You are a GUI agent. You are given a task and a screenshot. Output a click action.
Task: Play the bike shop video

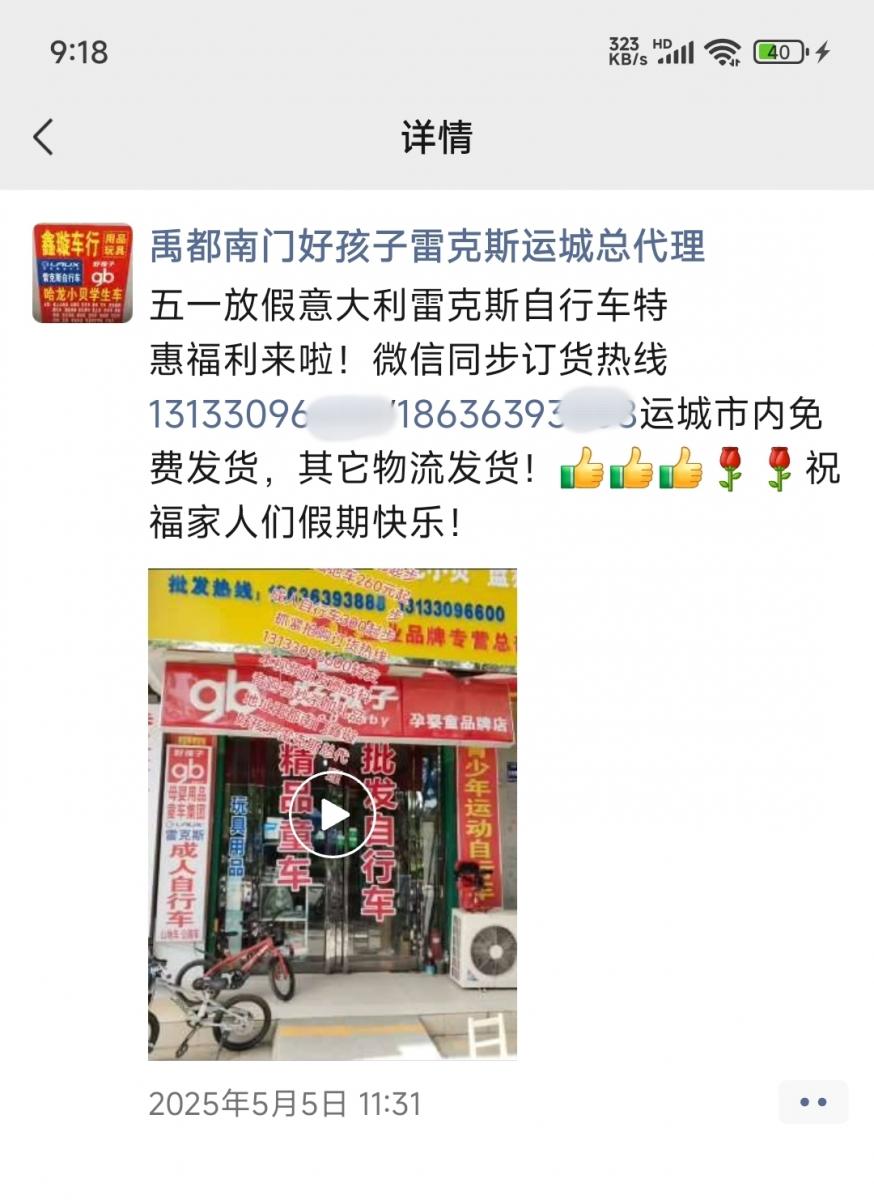click(332, 814)
